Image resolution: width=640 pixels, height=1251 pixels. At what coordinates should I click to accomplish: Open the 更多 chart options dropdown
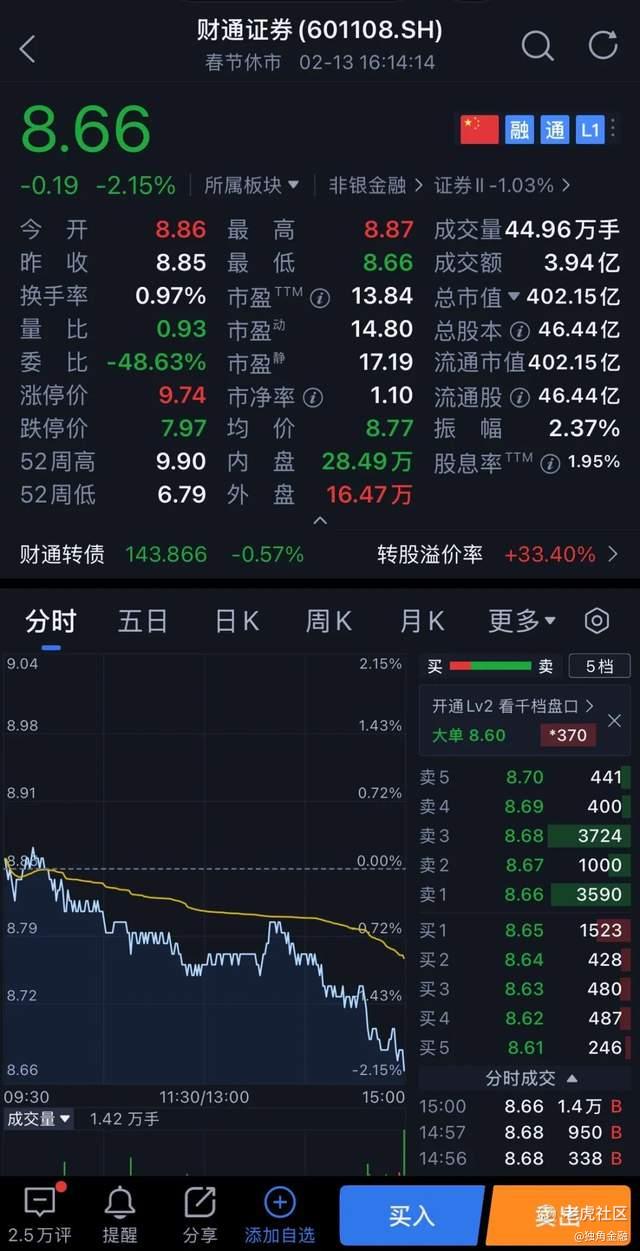click(x=521, y=621)
